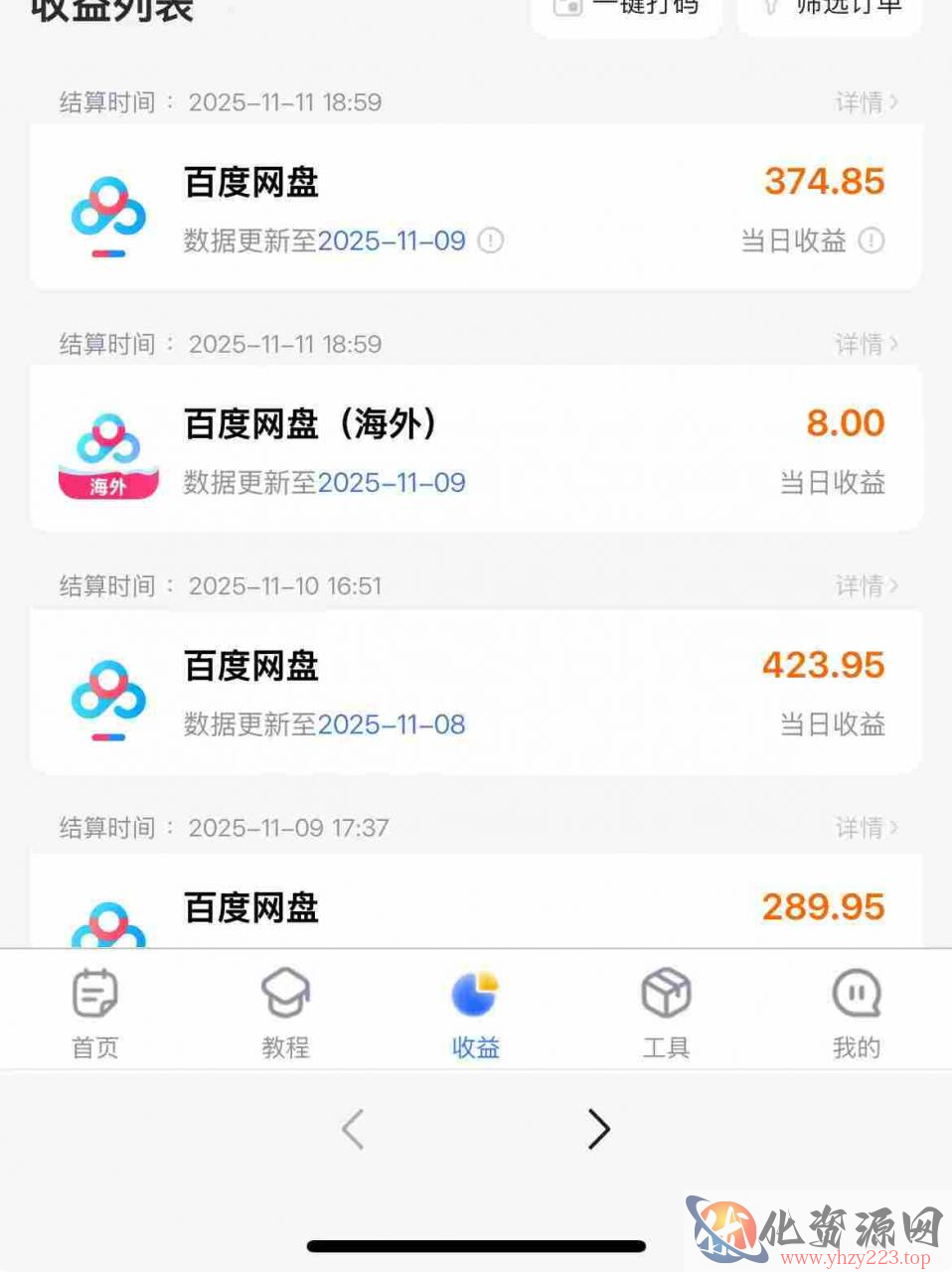Expand 详情 for the 2025-11-11 settlement entry

866,101
